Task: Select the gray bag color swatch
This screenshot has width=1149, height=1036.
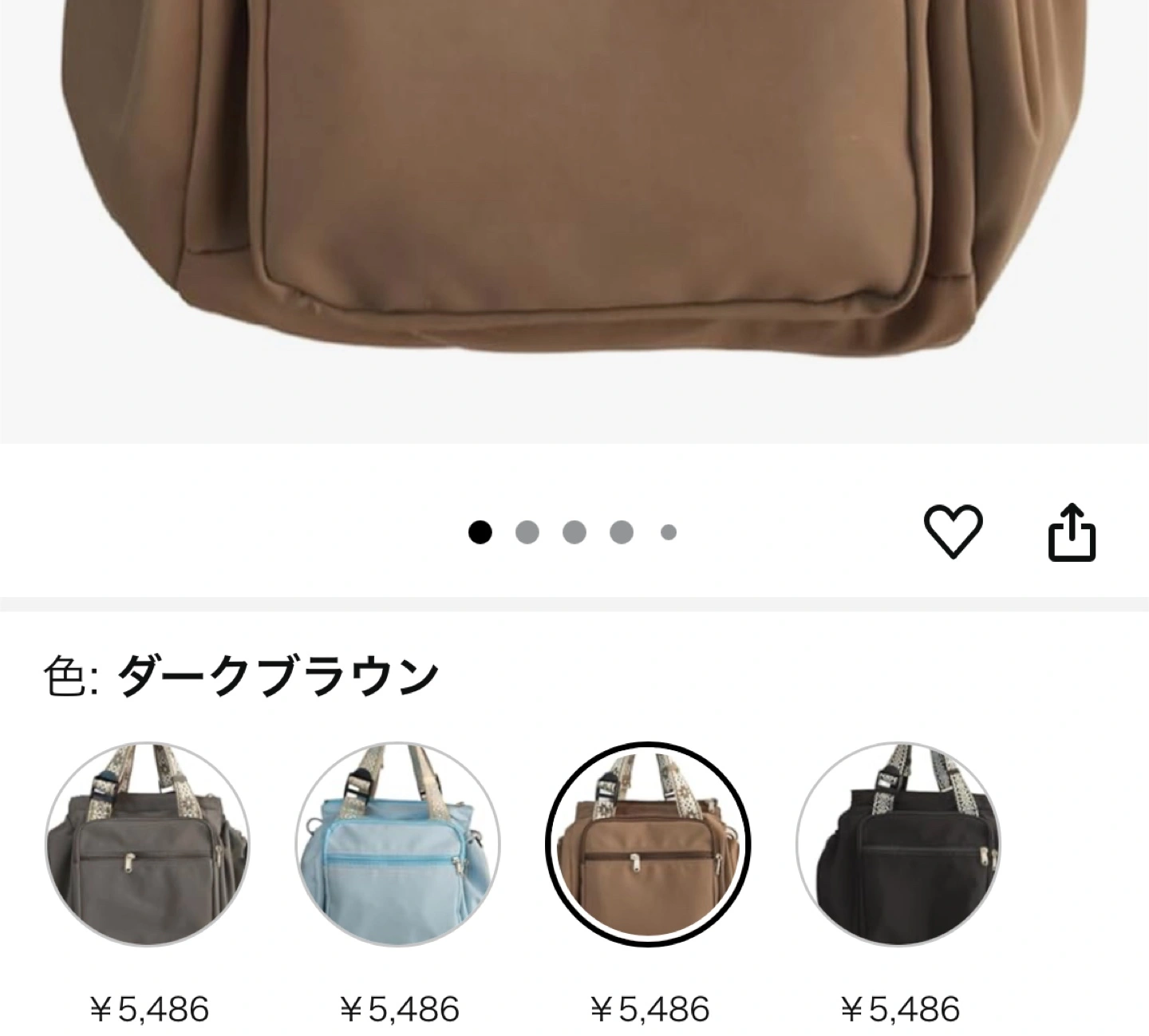Action: pos(147,845)
